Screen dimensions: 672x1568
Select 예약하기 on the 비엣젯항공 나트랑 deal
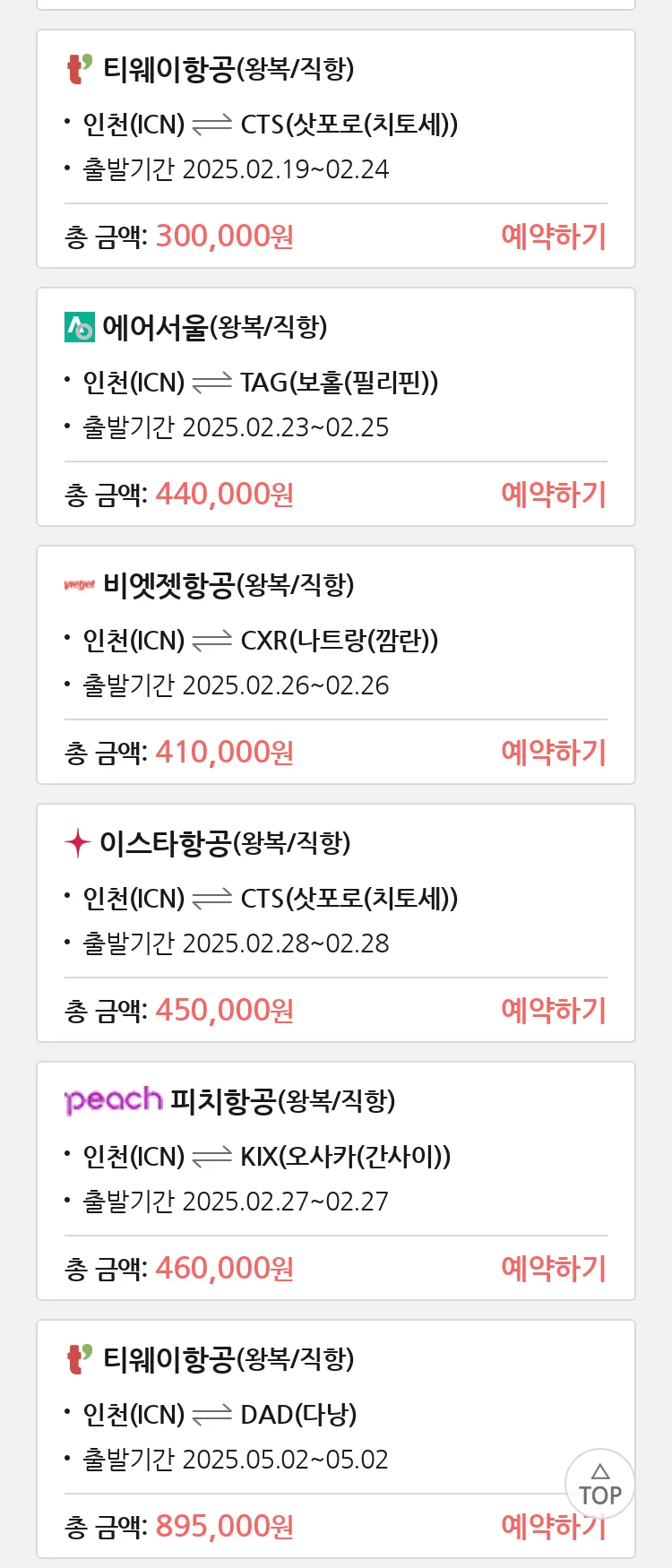tap(554, 753)
